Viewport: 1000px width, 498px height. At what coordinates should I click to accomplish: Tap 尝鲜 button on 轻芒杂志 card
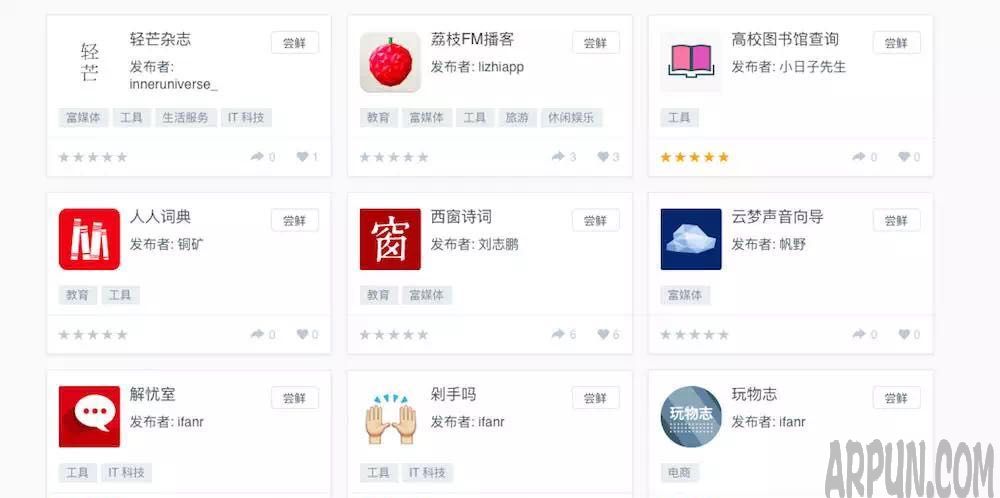coord(295,43)
